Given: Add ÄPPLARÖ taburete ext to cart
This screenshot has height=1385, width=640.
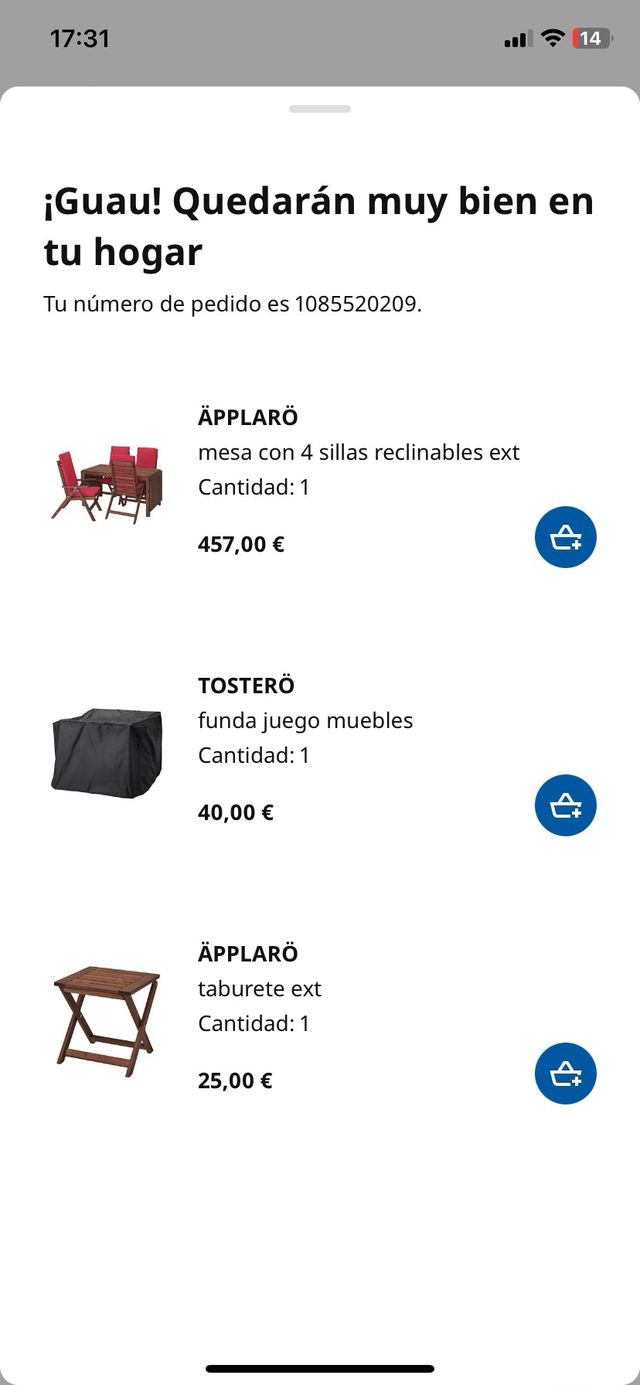Looking at the screenshot, I should pyautogui.click(x=565, y=1074).
